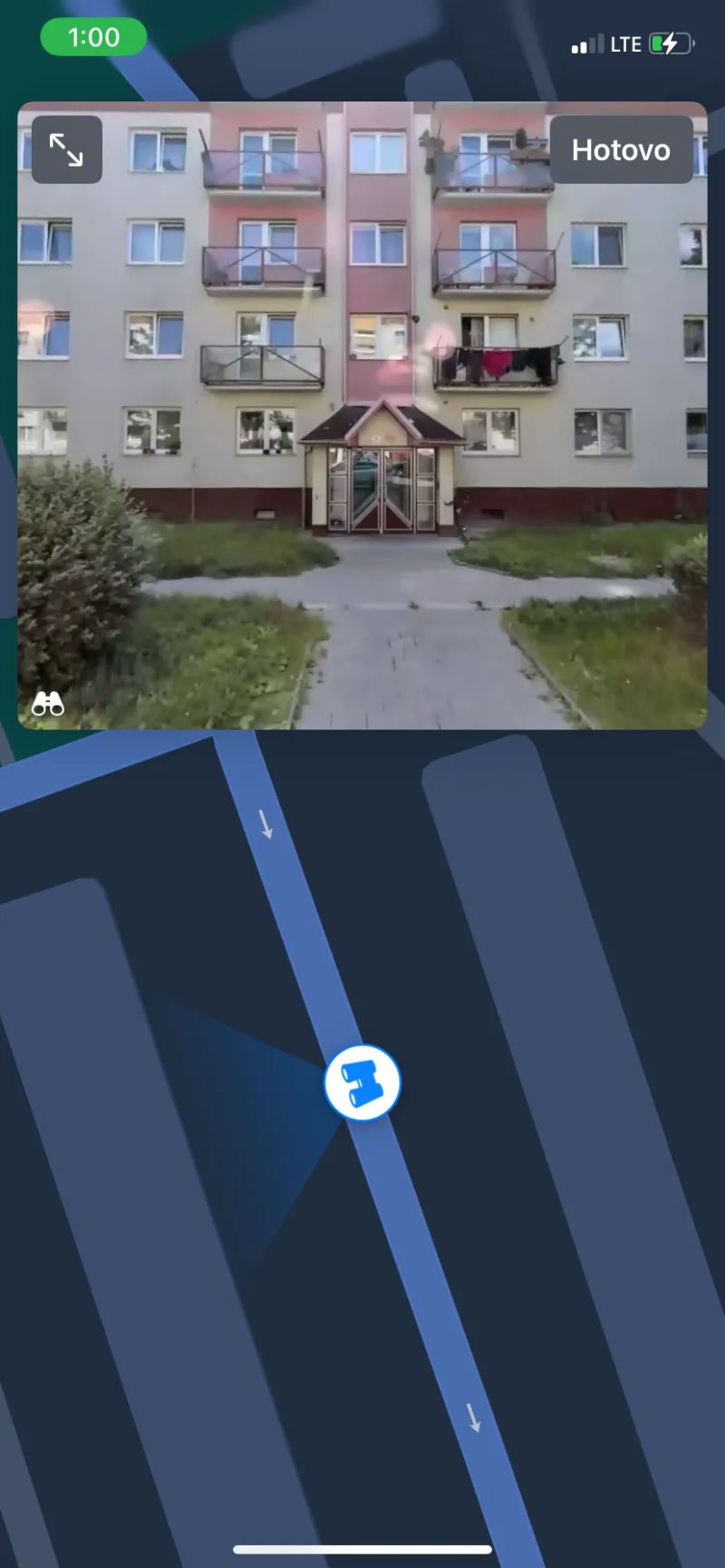The height and width of the screenshot is (1568, 725).
Task: Tap the binoculars marker on the map
Action: (362, 1082)
